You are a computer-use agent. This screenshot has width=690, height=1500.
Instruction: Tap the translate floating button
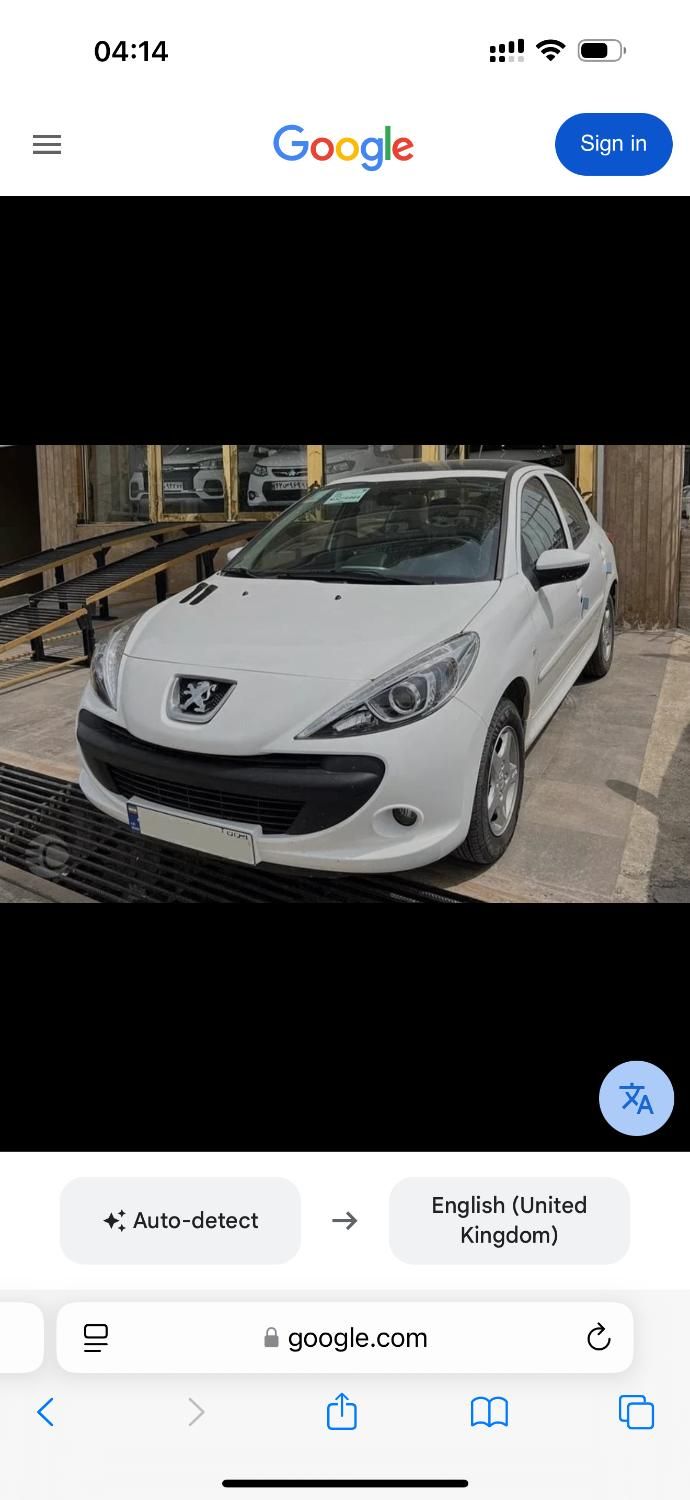pyautogui.click(x=636, y=1098)
